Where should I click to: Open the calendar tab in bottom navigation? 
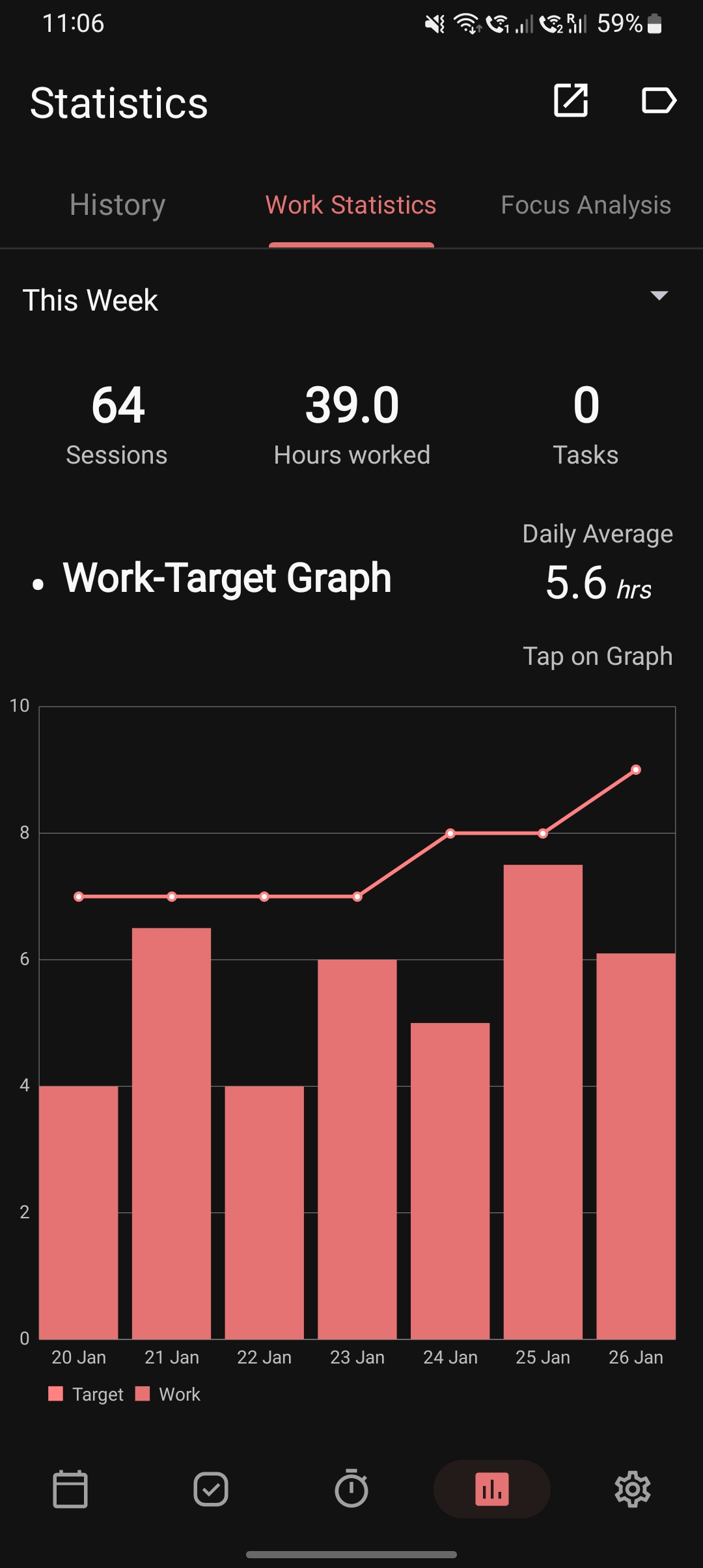(x=70, y=1489)
